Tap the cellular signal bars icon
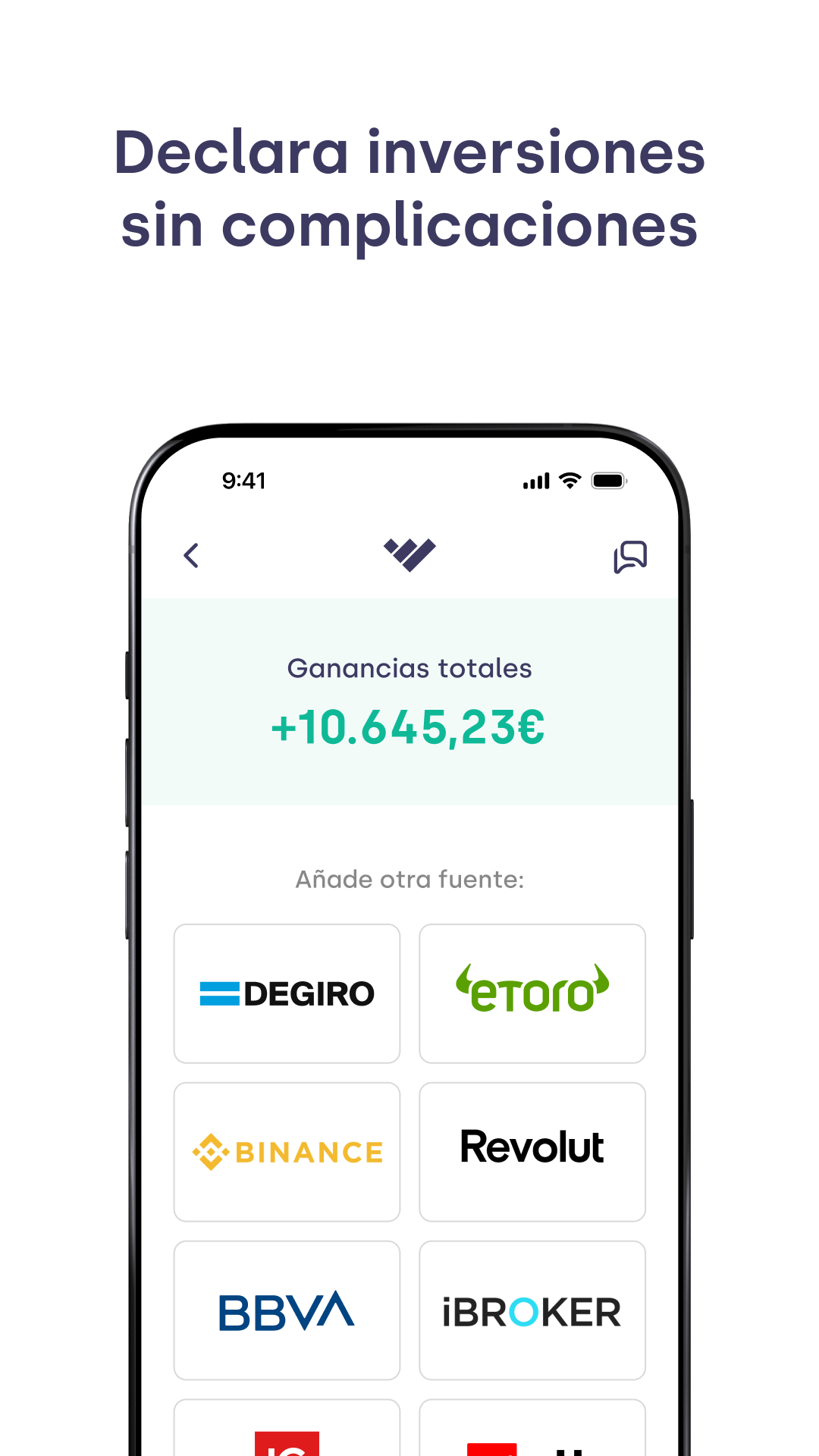The image size is (819, 1456). click(535, 481)
